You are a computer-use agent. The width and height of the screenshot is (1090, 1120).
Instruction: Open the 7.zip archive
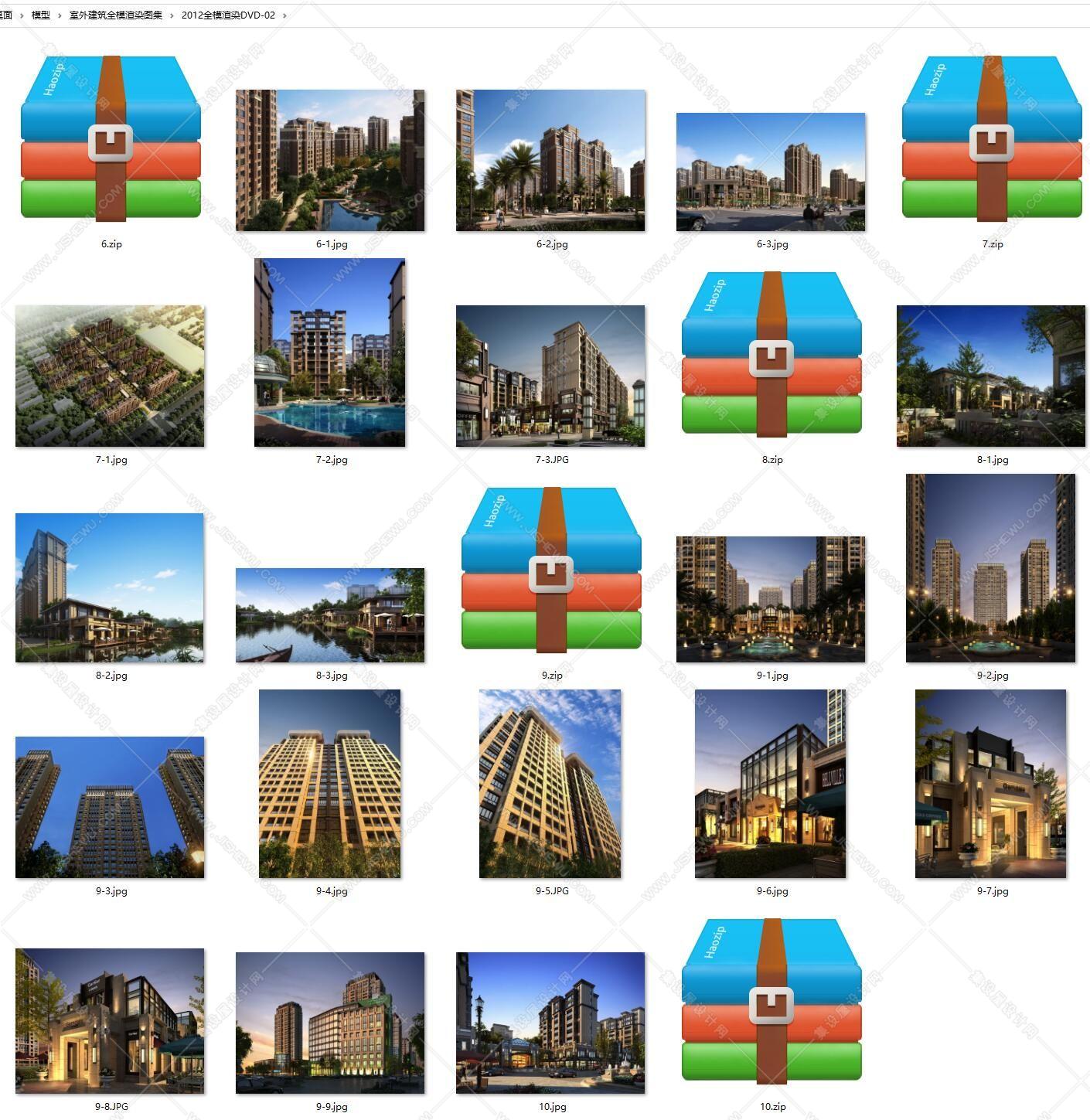tap(992, 138)
